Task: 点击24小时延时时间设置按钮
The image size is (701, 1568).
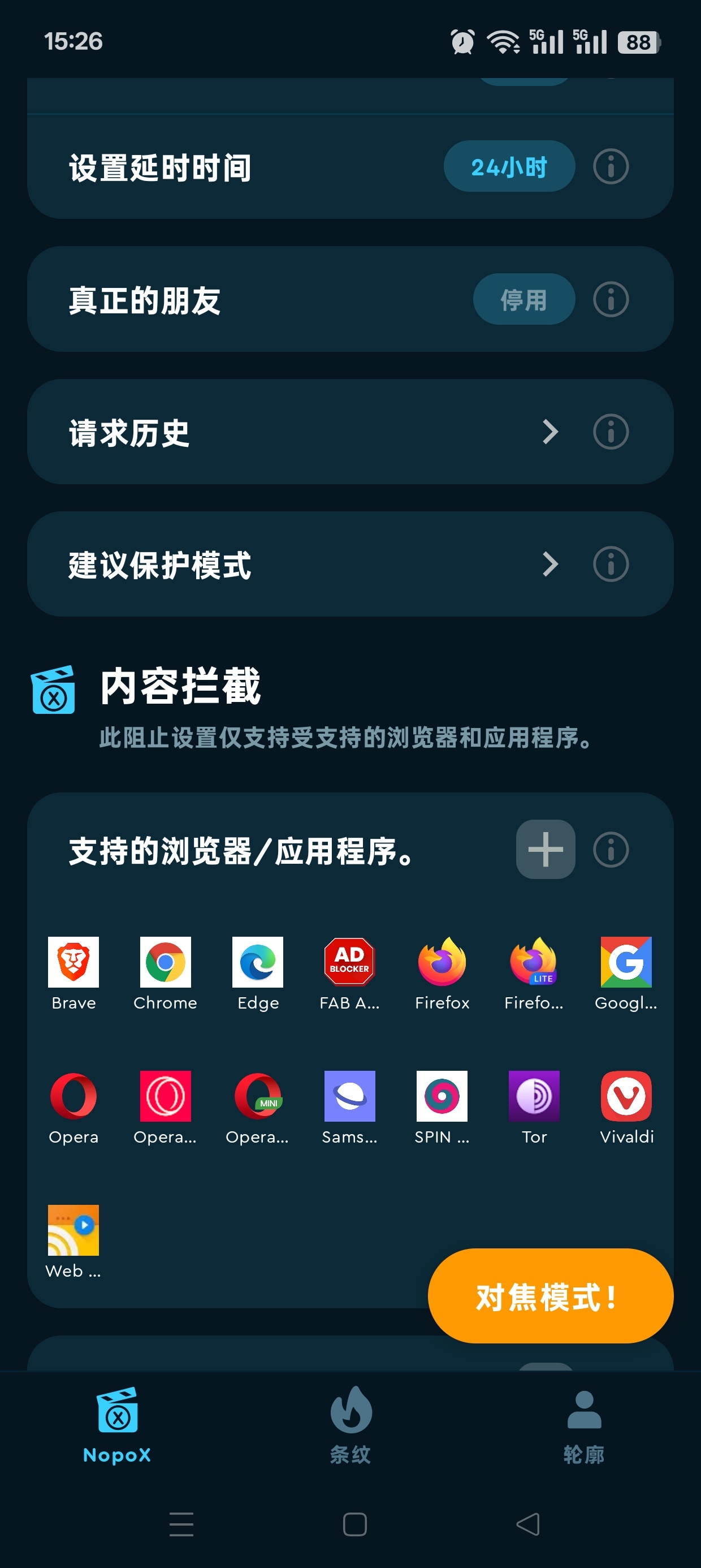Action: pos(509,166)
